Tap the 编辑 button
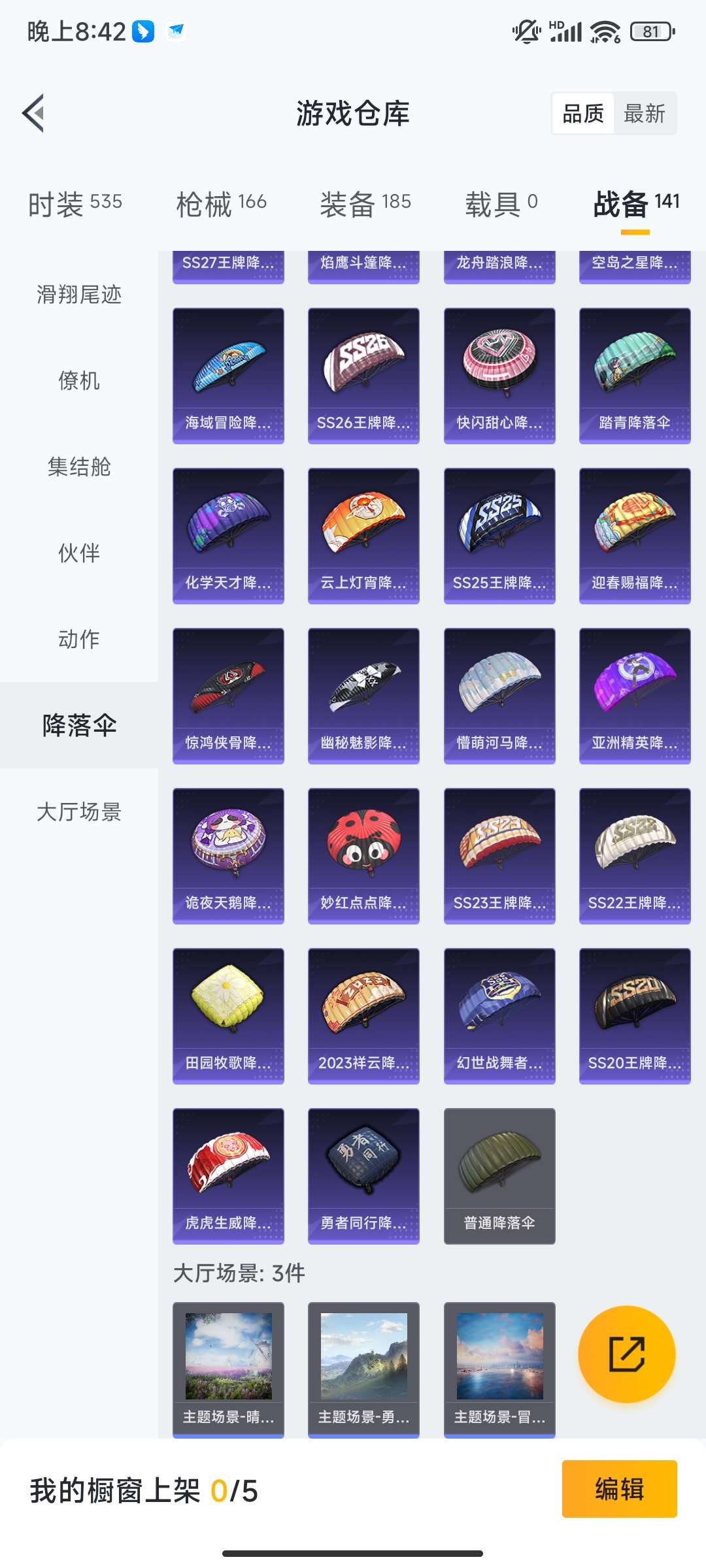 (619, 1489)
